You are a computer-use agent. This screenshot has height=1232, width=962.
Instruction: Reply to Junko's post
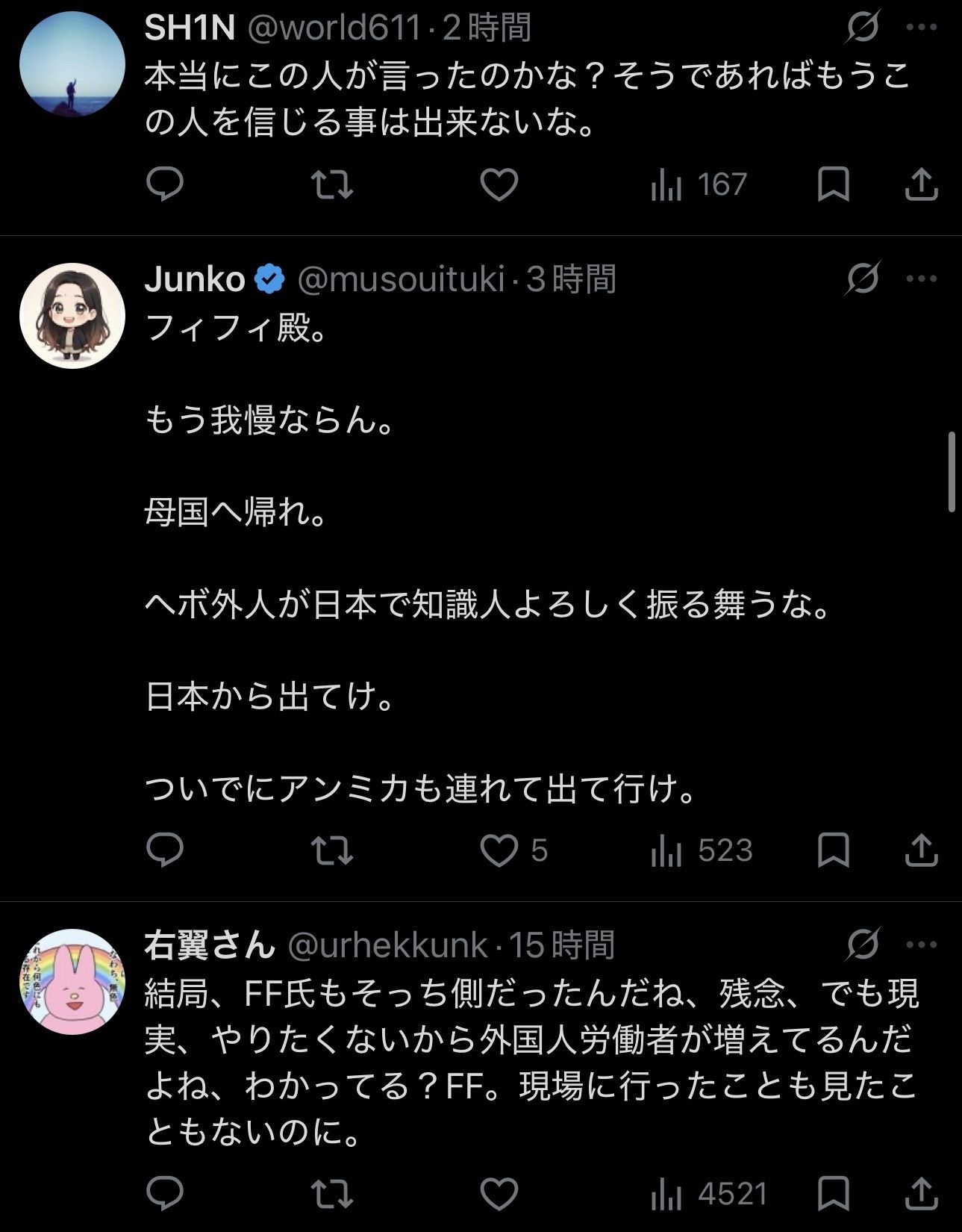pyautogui.click(x=165, y=850)
